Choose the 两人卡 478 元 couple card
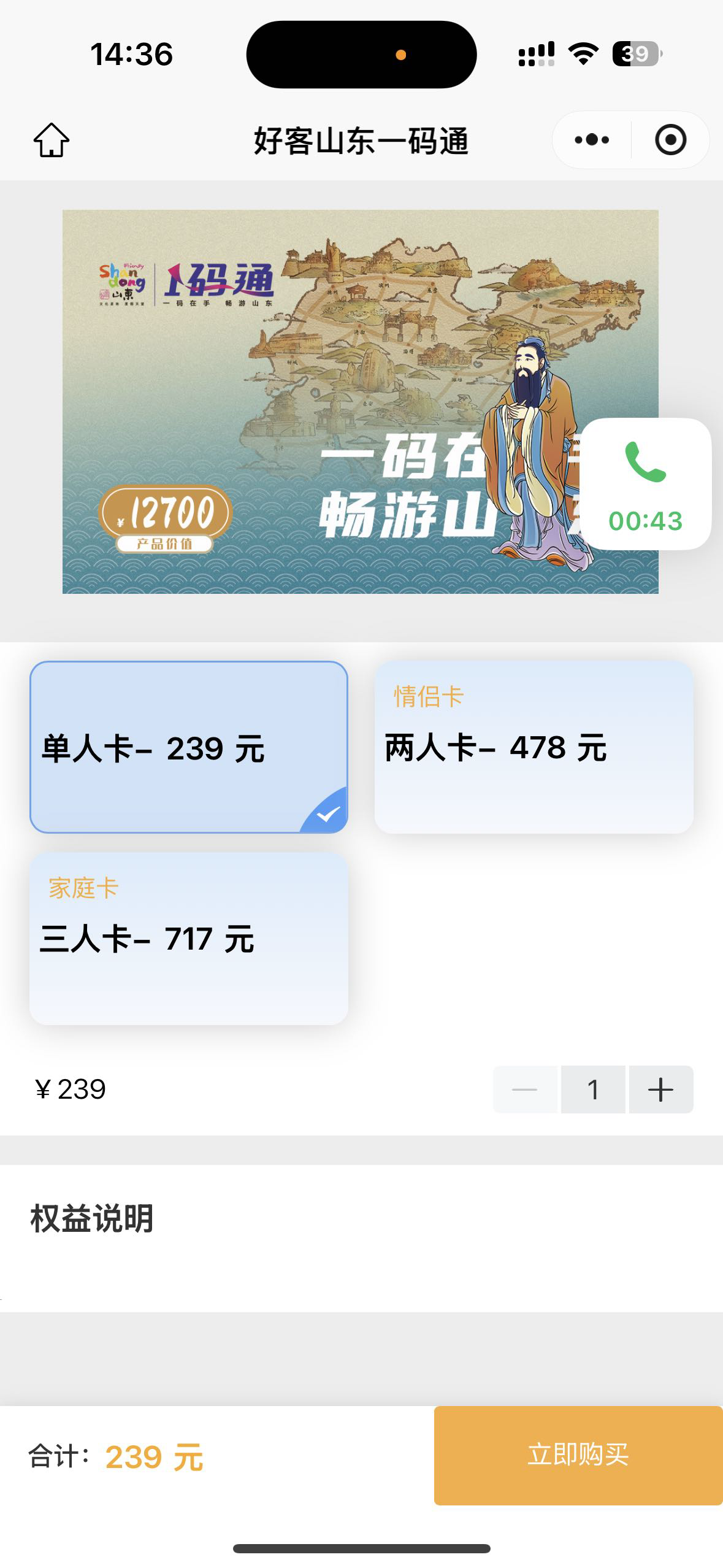 [x=534, y=747]
